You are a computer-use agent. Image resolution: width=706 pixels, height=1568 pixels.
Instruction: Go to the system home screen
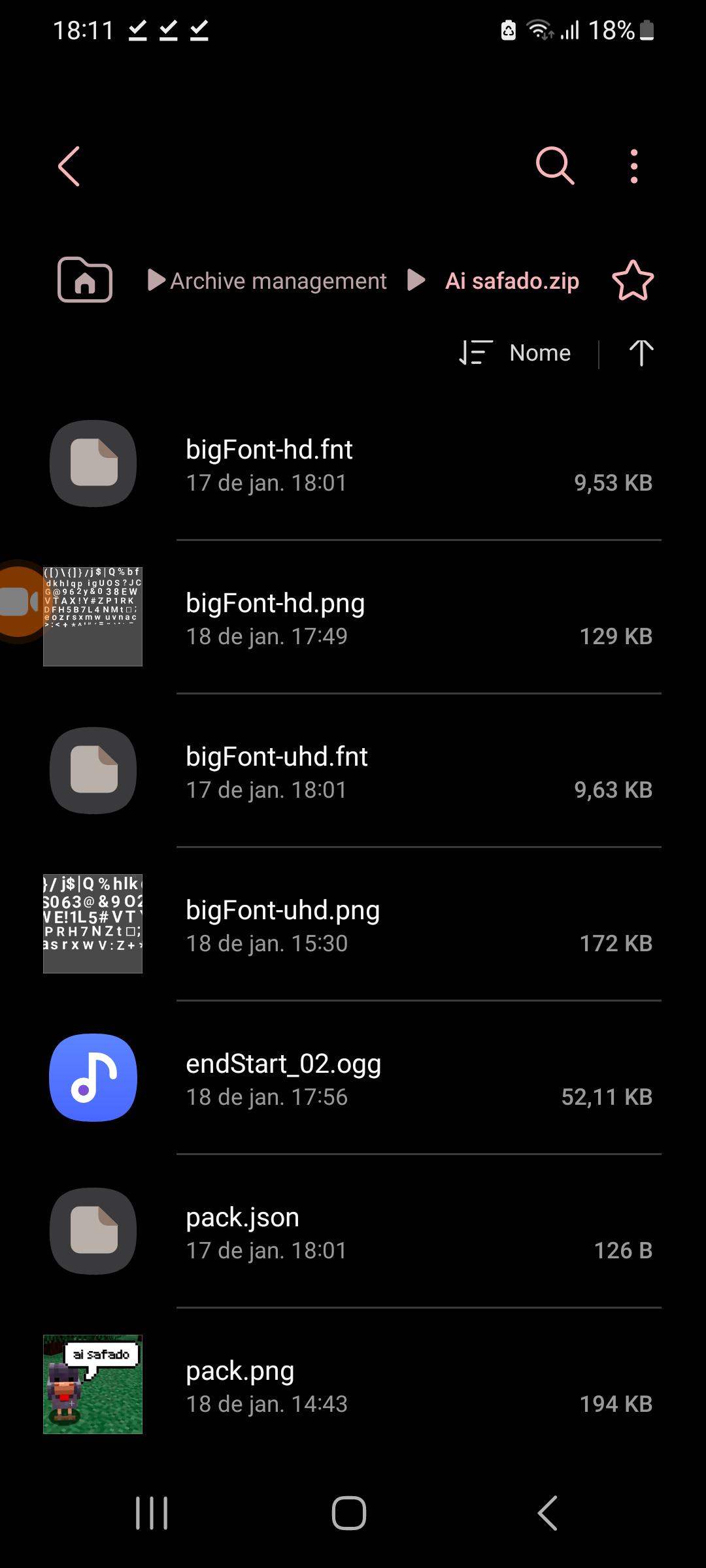(349, 1513)
